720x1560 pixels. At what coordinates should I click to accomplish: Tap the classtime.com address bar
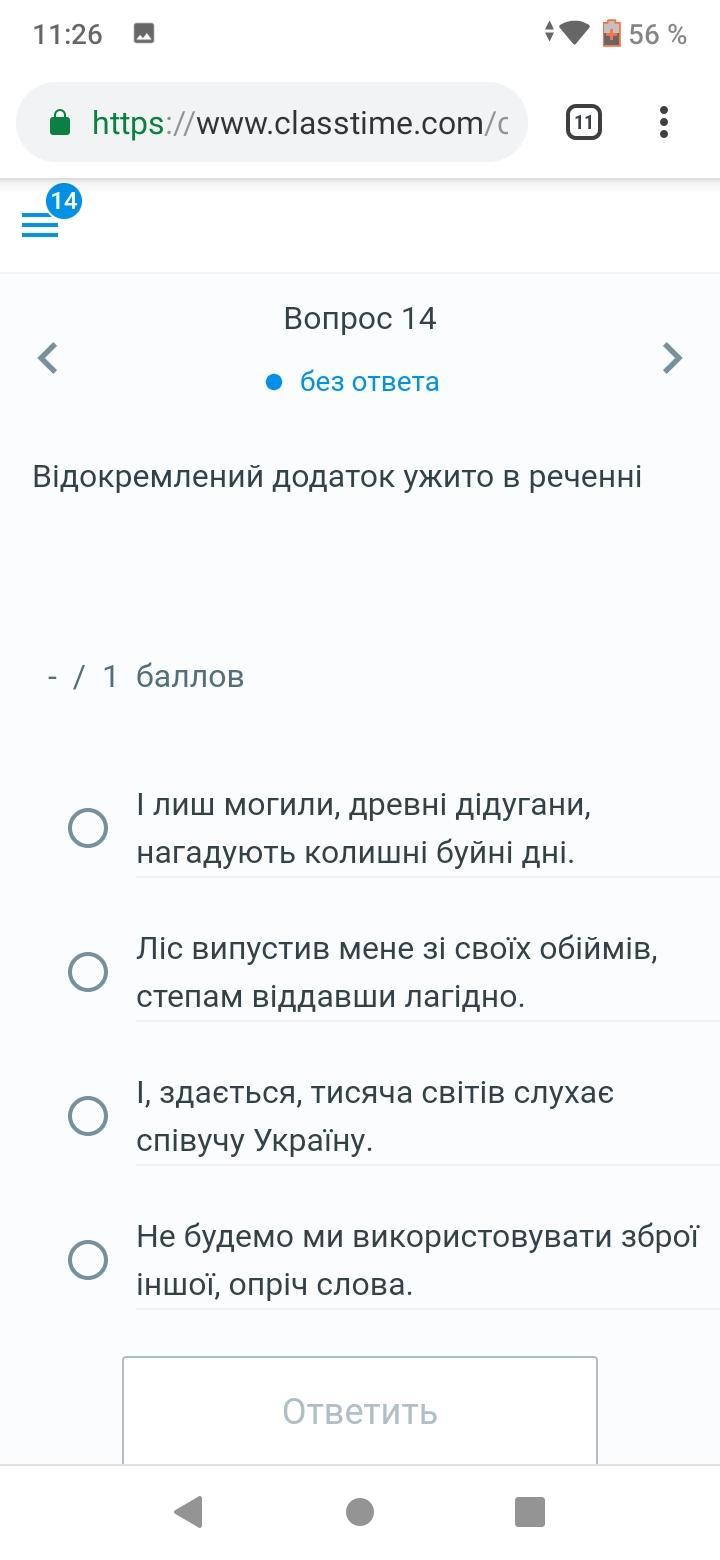click(272, 123)
